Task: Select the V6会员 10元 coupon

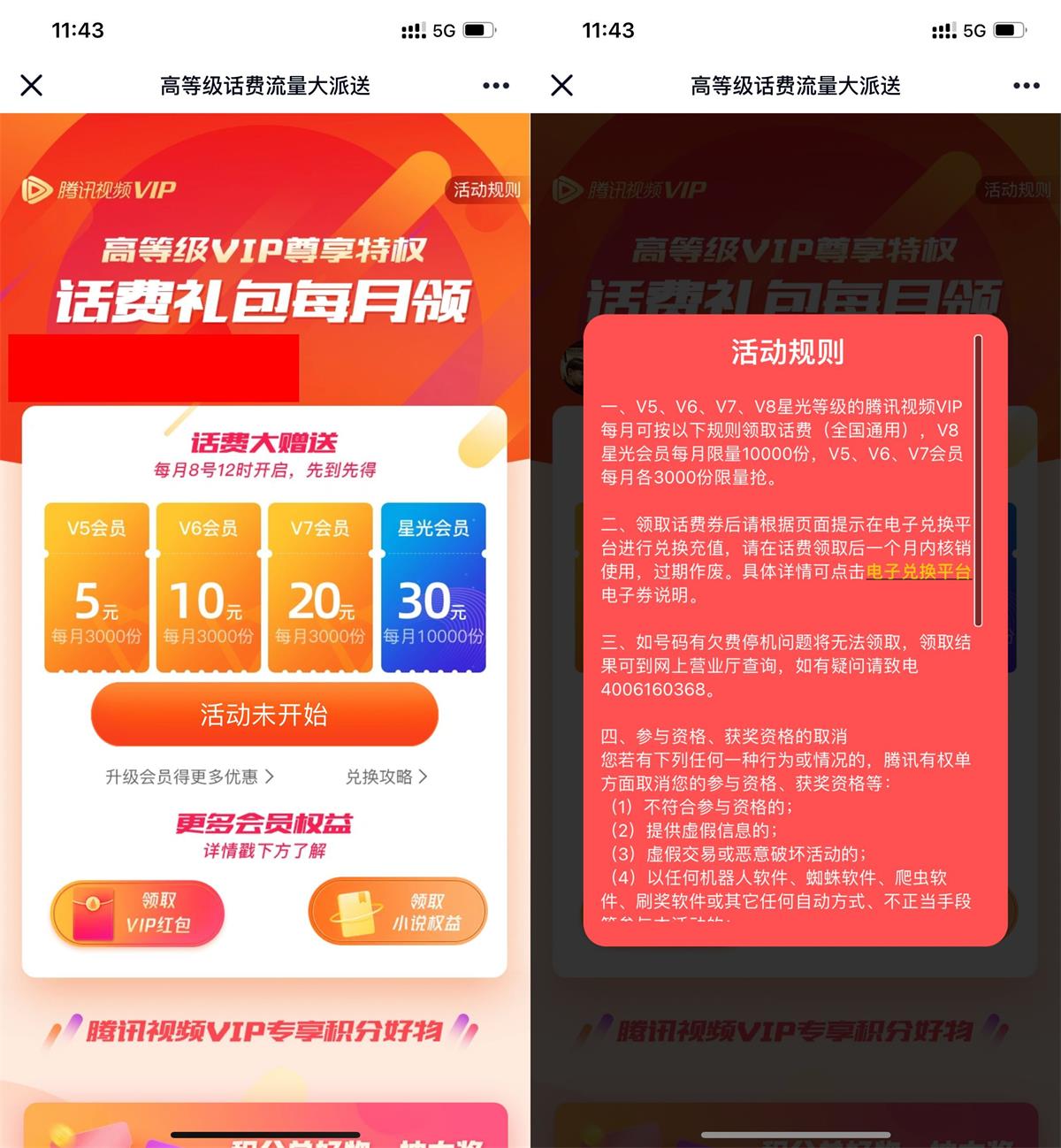Action: tap(209, 587)
